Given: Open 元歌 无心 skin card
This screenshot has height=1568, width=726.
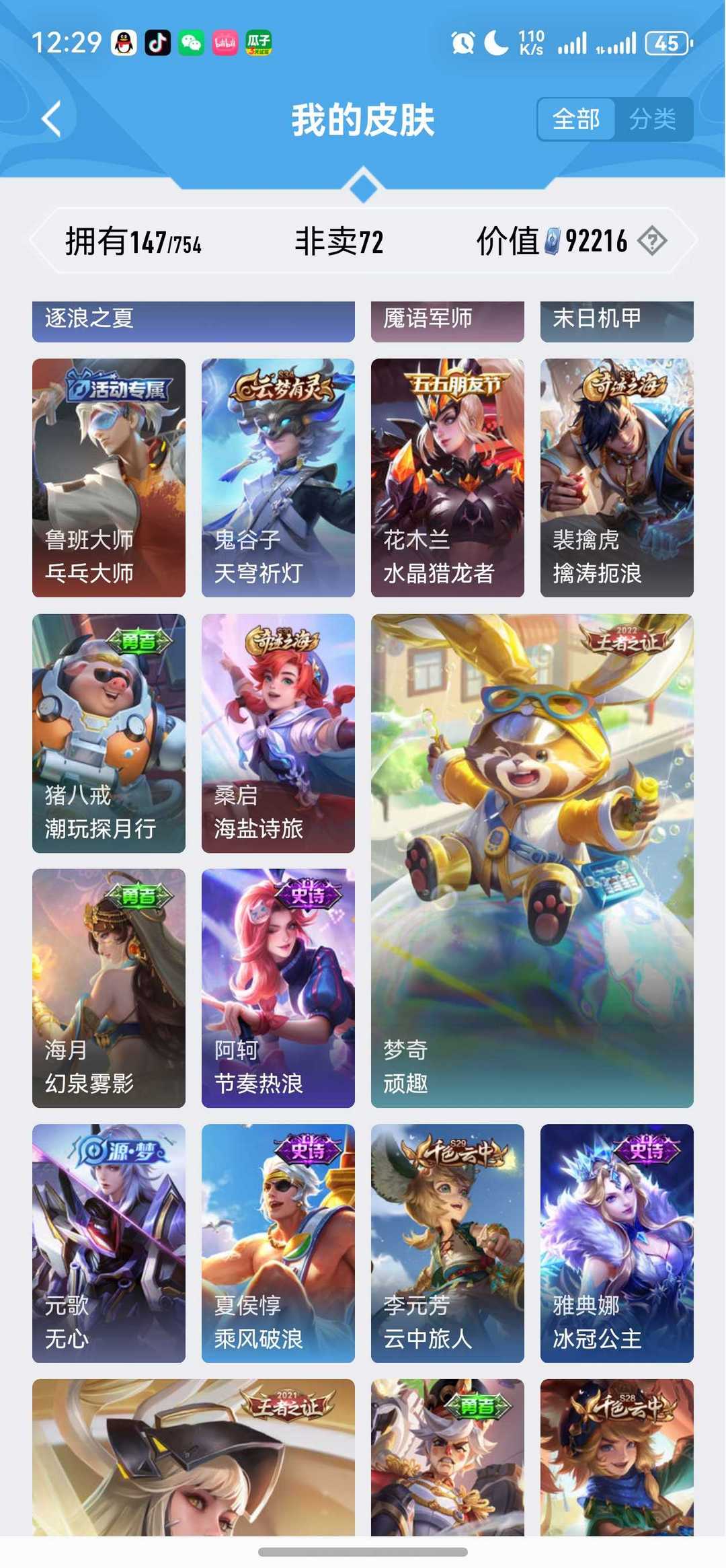Looking at the screenshot, I should click(x=109, y=1243).
